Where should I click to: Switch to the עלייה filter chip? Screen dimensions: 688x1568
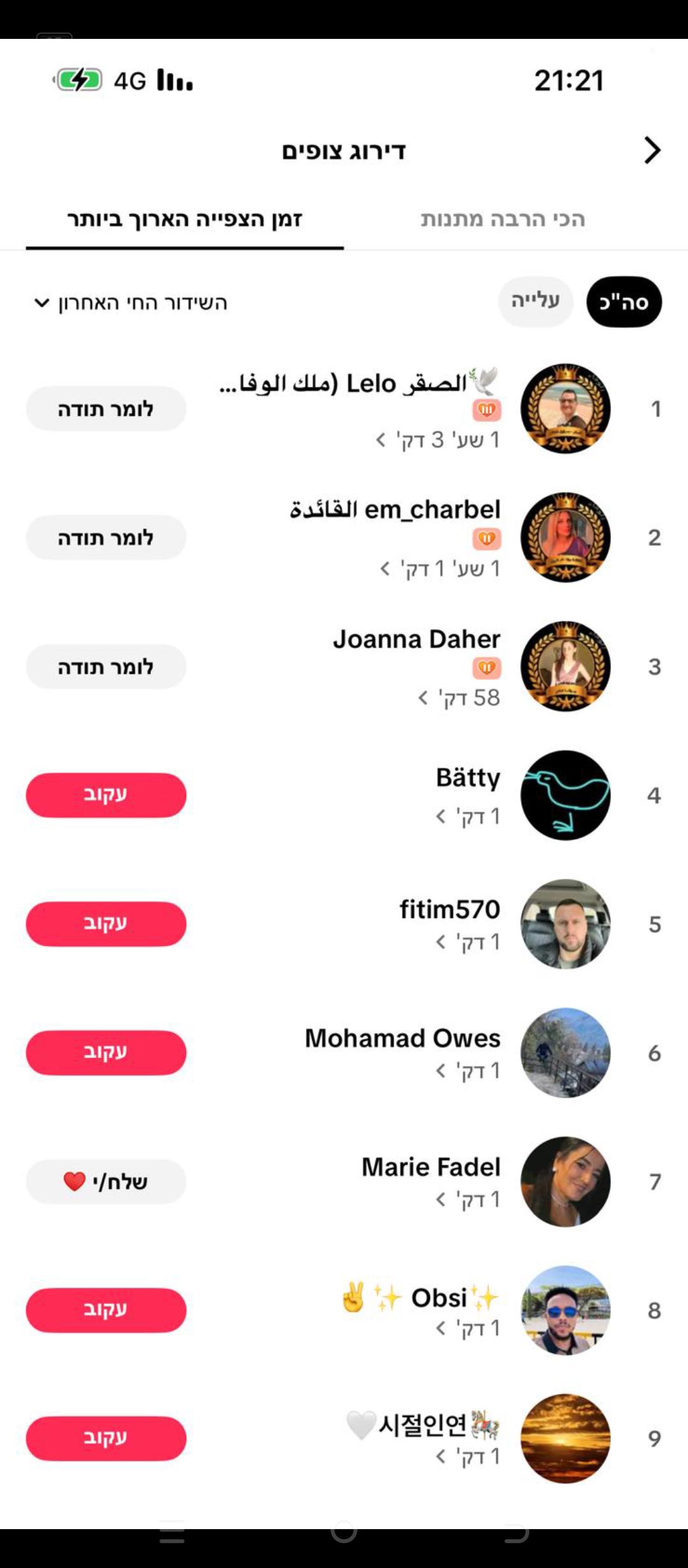[535, 301]
